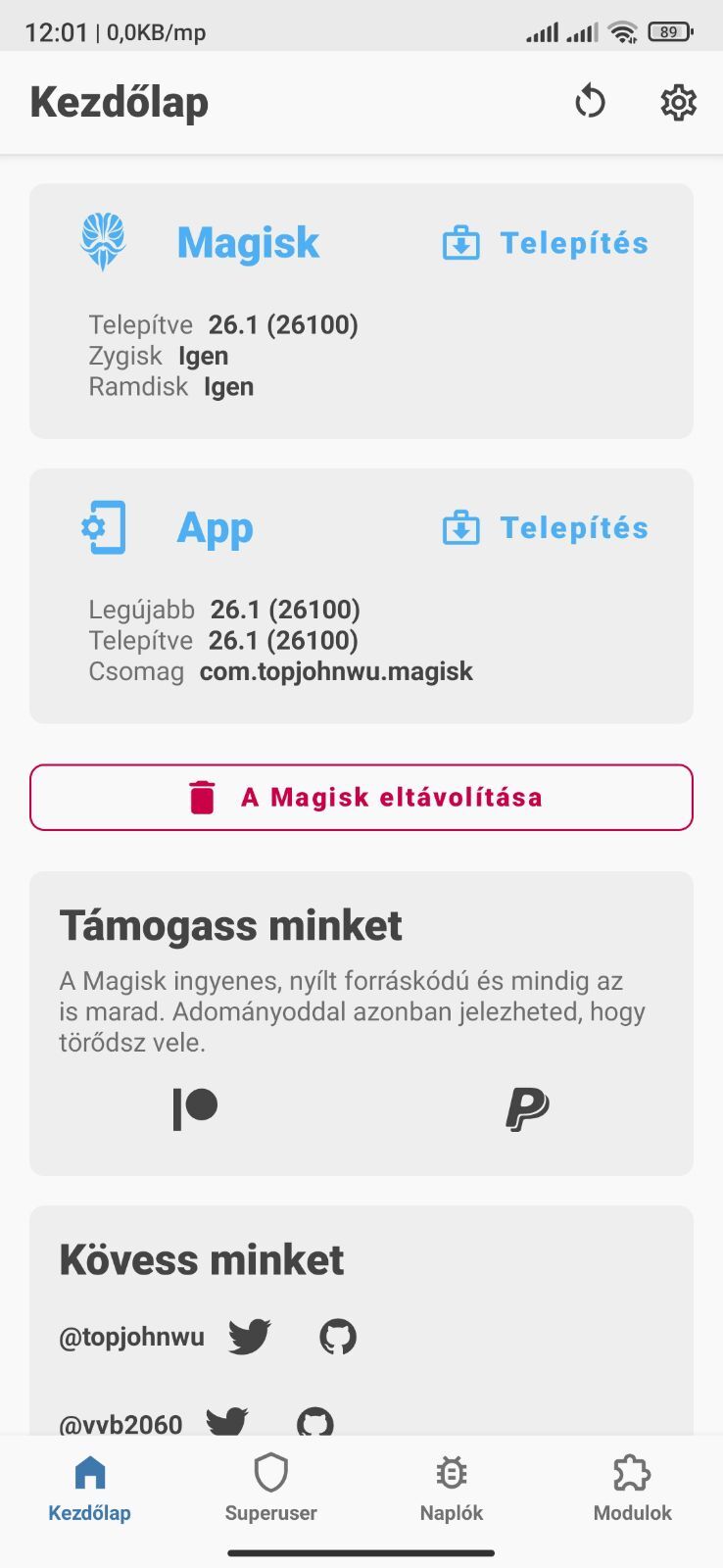723x1568 pixels.
Task: Open @vvb2060's Twitter profile
Action: click(x=226, y=1421)
